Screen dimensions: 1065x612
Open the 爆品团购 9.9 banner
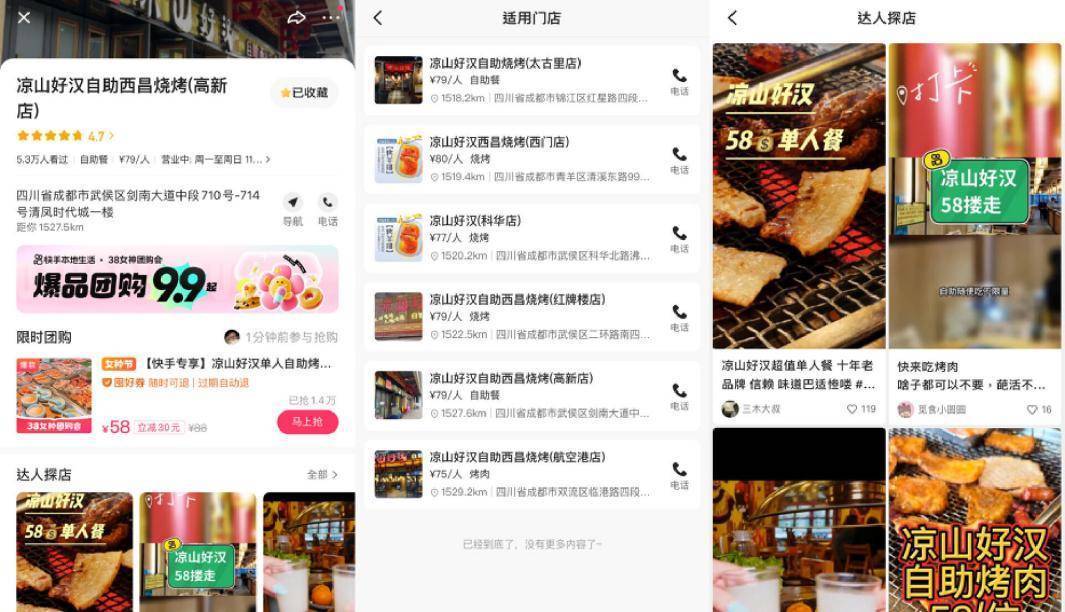coord(177,279)
